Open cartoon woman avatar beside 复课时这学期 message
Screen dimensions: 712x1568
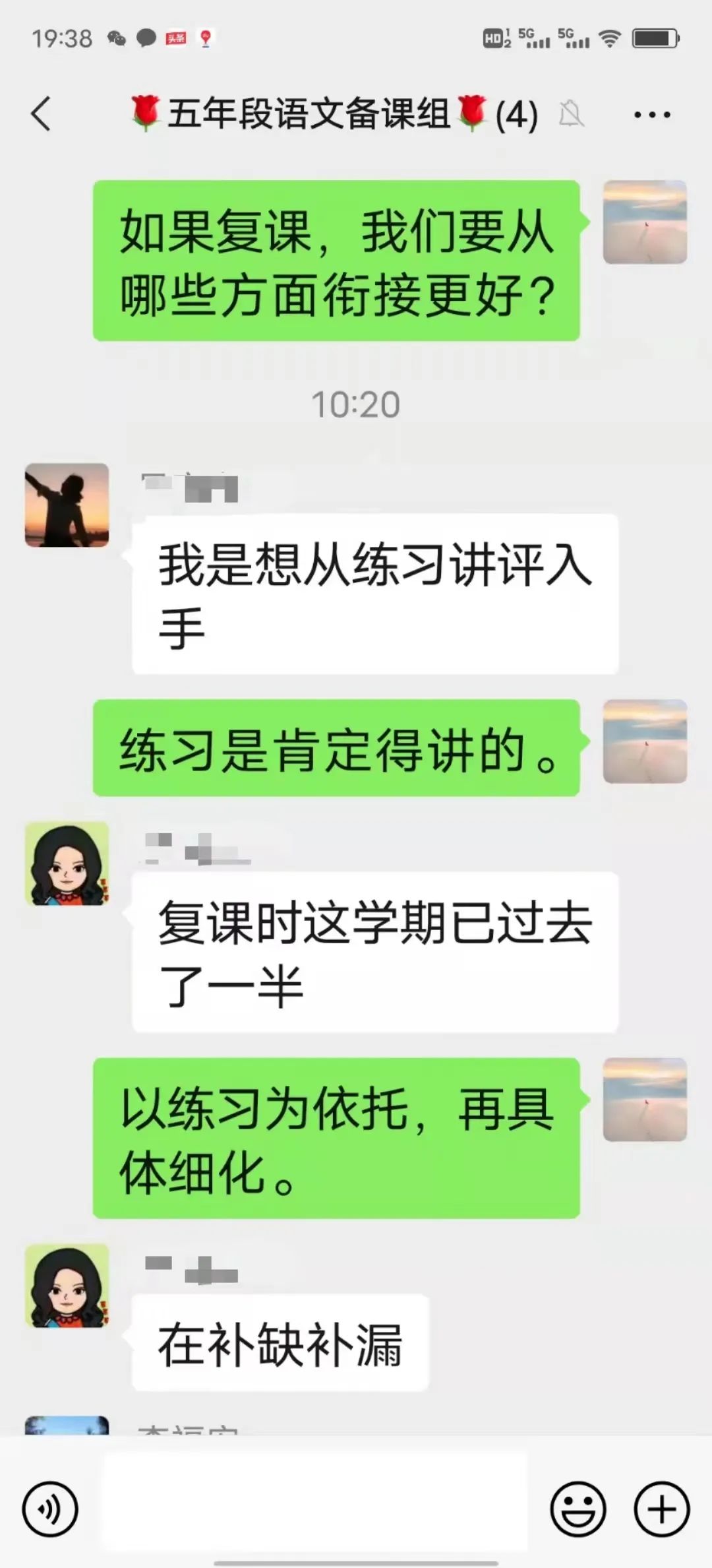point(67,863)
